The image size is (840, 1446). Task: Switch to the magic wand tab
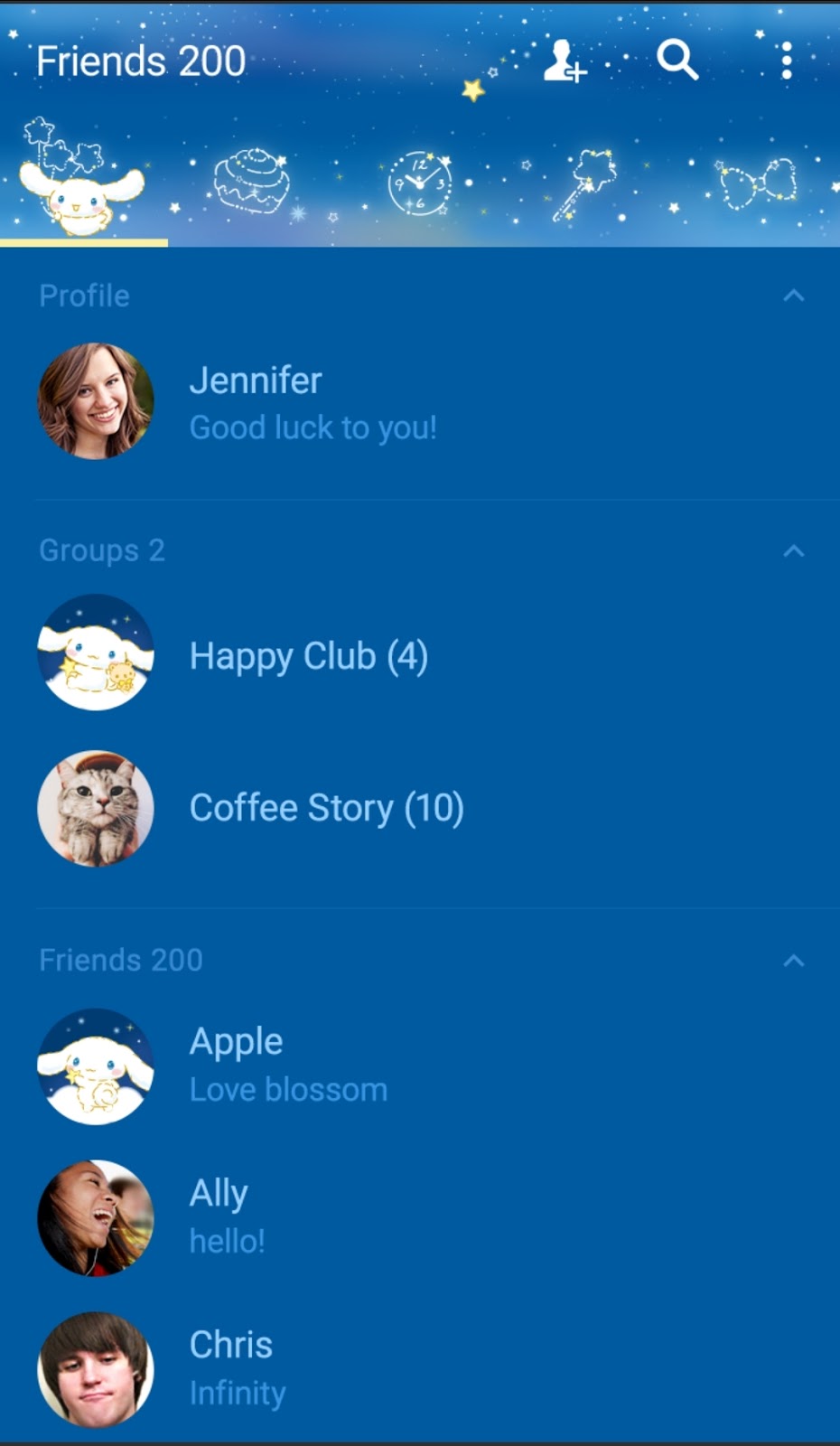[588, 183]
